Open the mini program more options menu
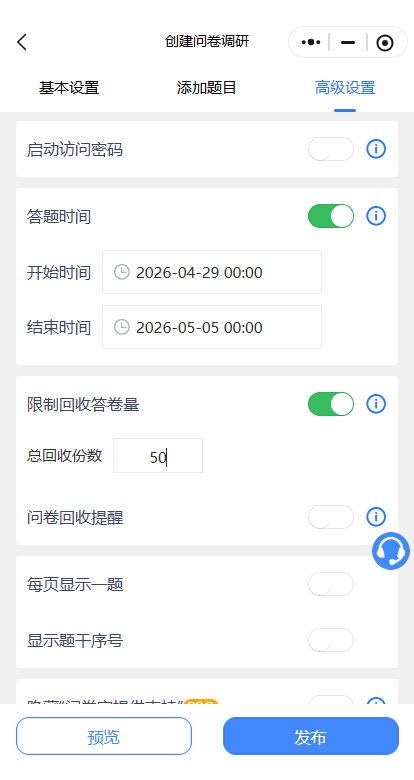The width and height of the screenshot is (414, 780). [x=311, y=42]
